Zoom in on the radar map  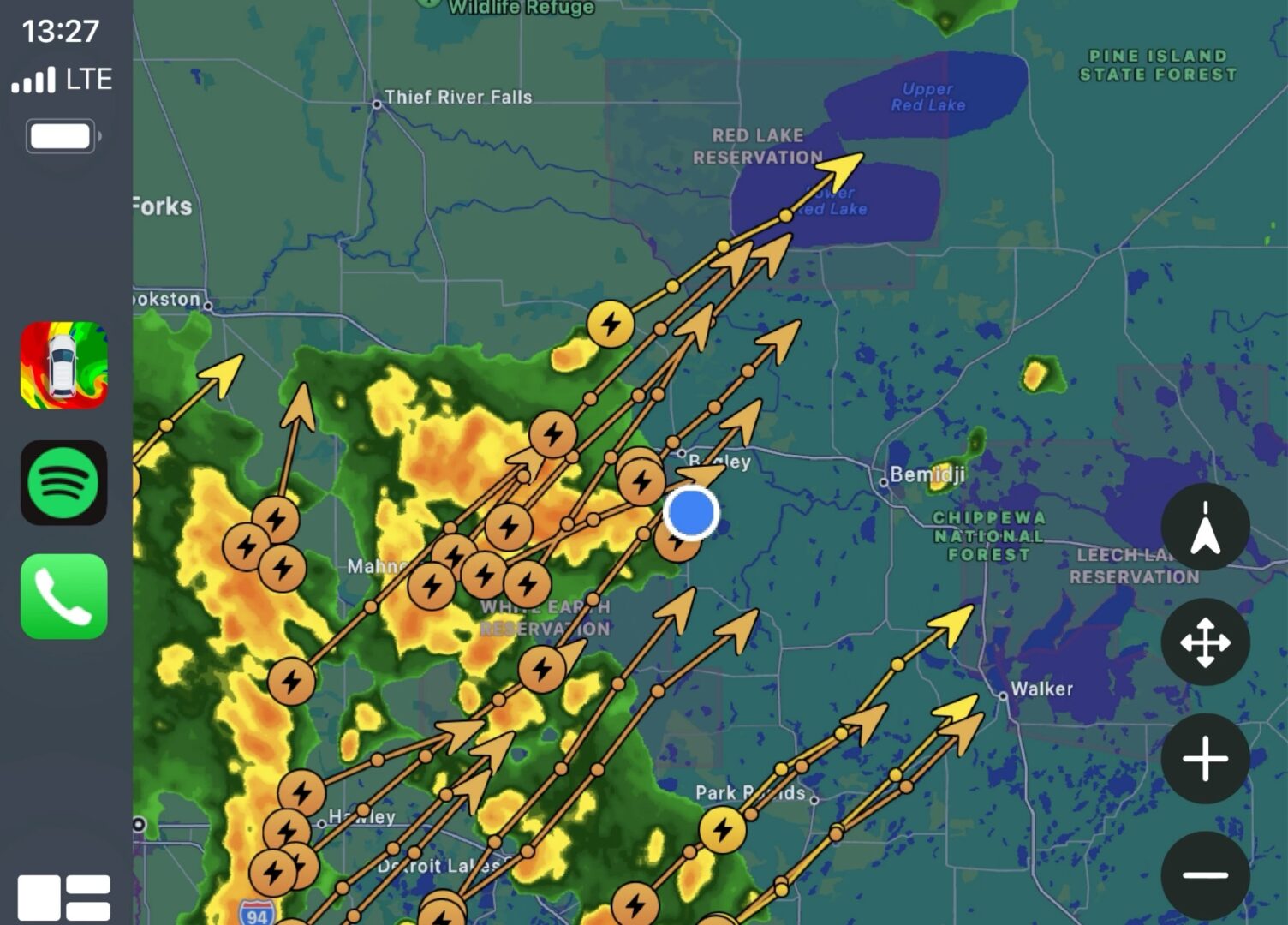[1205, 759]
